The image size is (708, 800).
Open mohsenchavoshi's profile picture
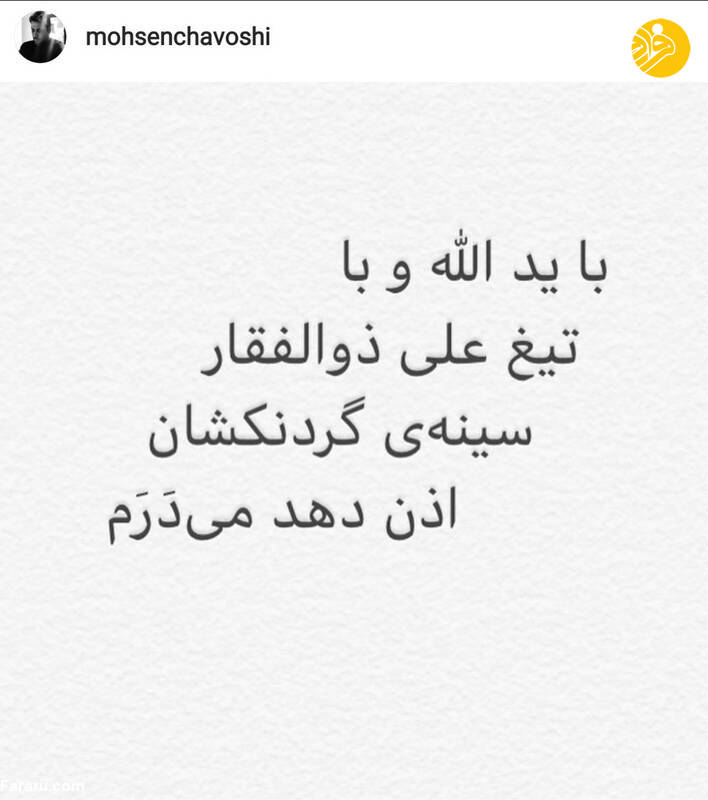(x=42, y=38)
